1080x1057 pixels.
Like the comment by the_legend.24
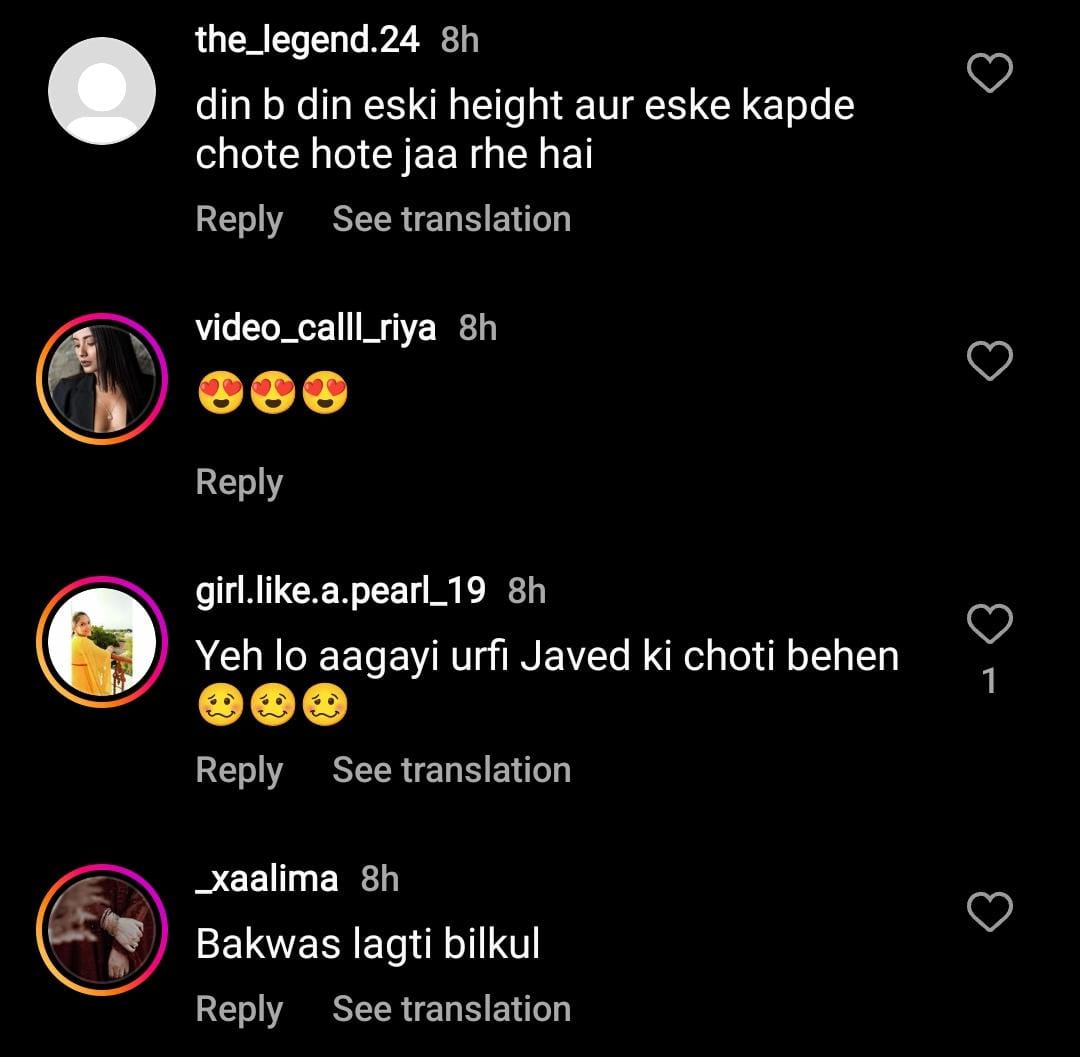pos(990,73)
